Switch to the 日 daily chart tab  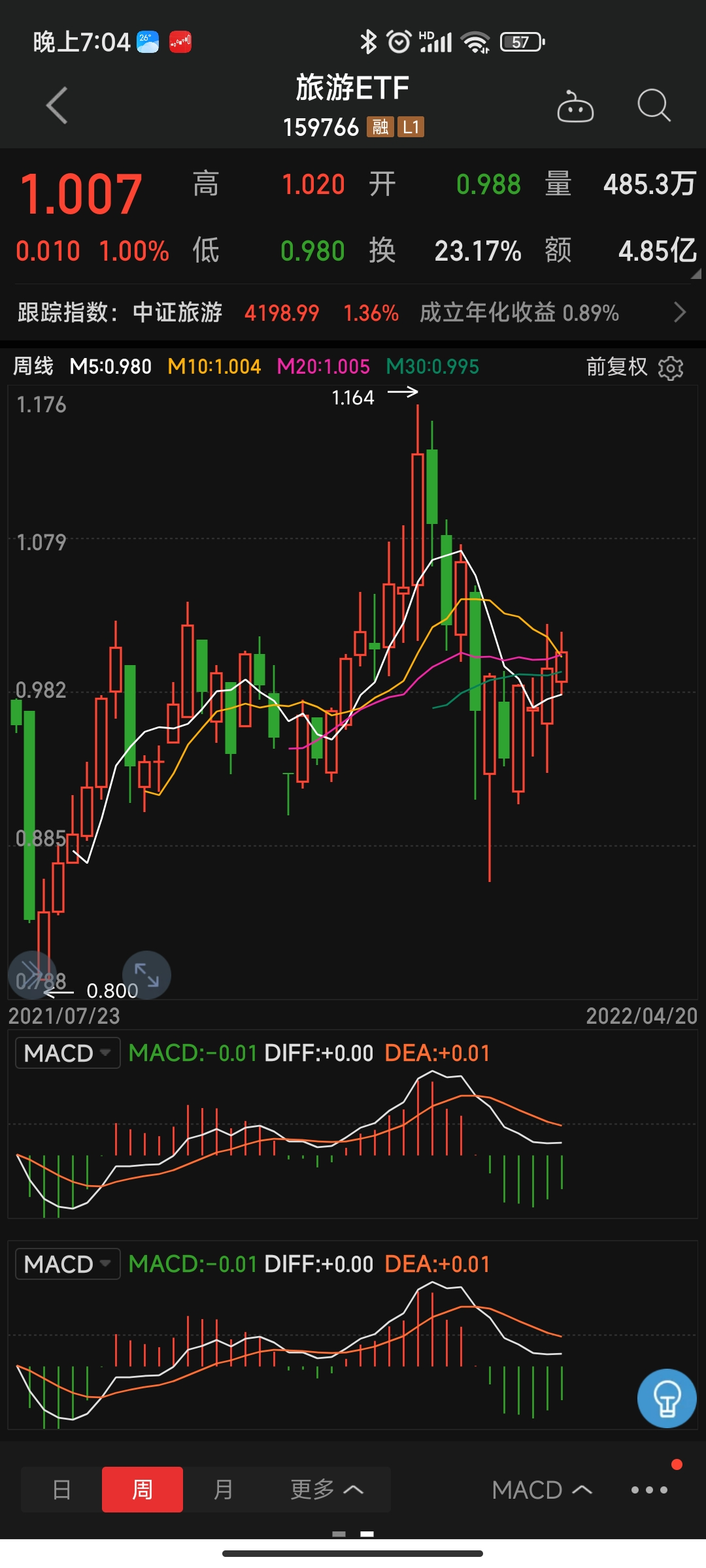tap(61, 1490)
